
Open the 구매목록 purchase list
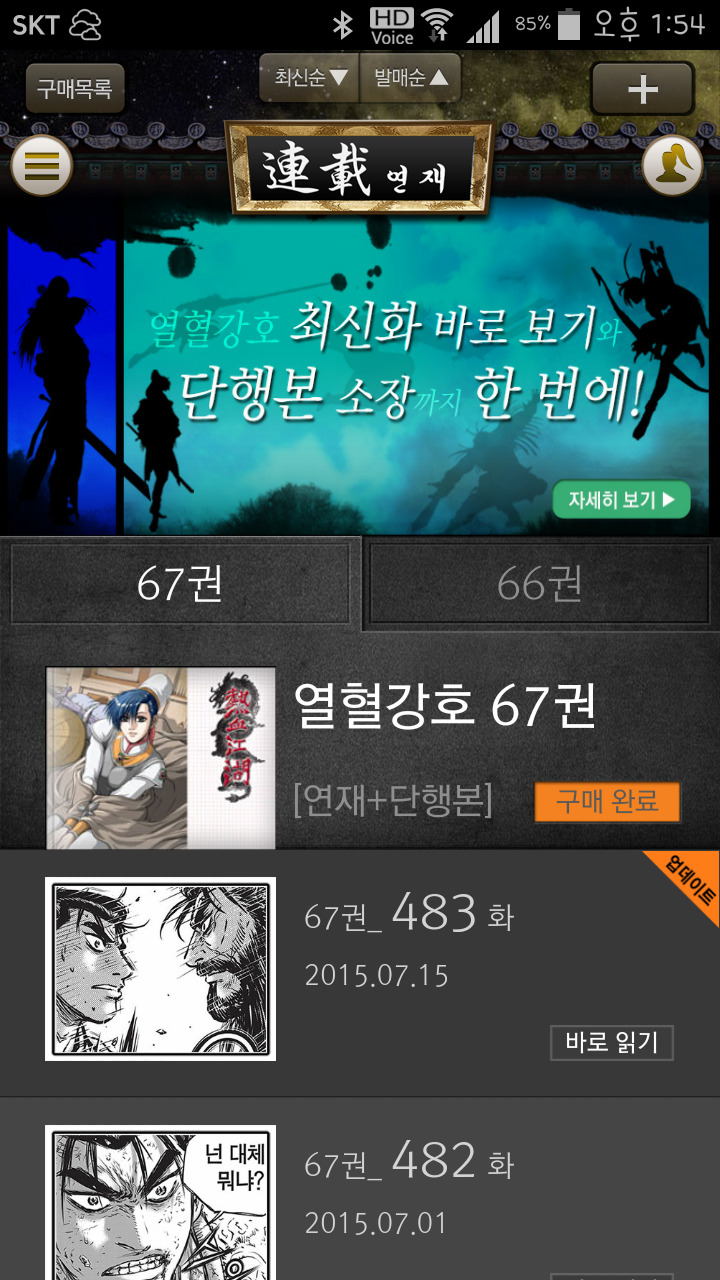(x=74, y=88)
